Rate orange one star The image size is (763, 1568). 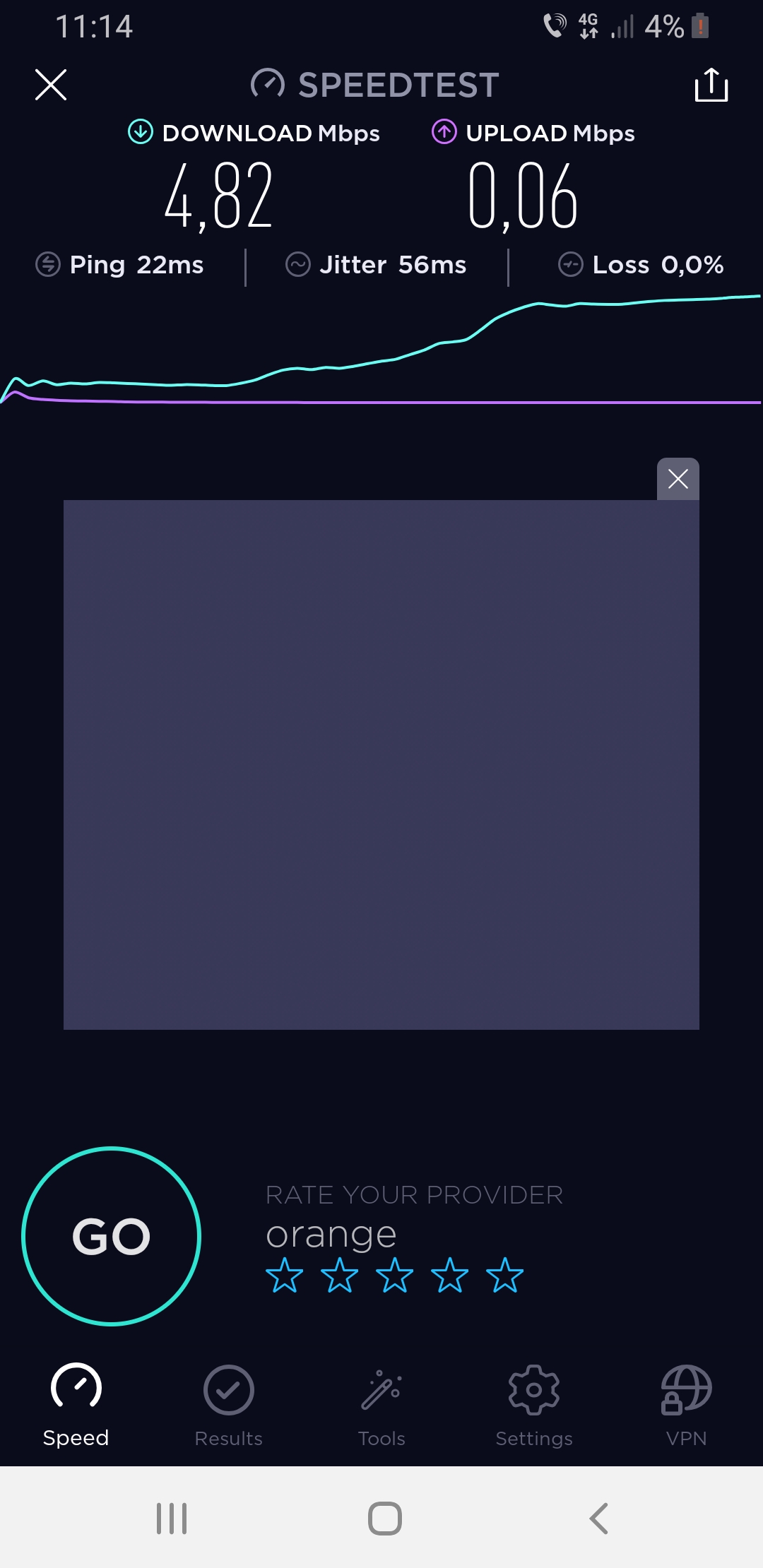(x=284, y=1276)
